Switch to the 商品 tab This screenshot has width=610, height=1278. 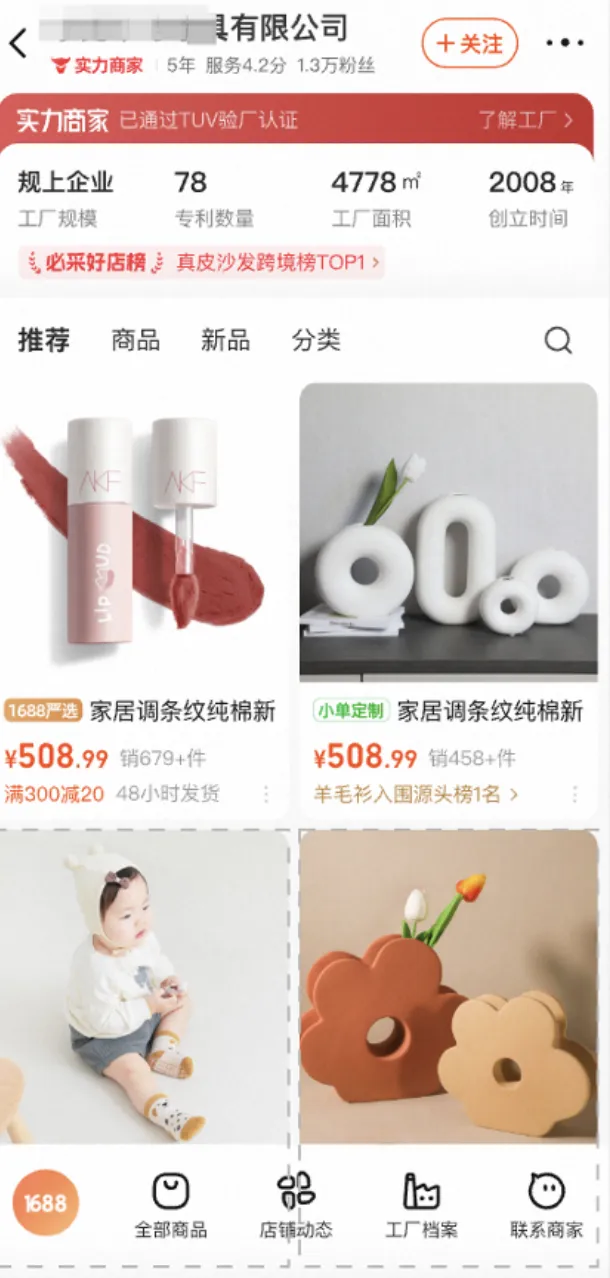pos(135,340)
